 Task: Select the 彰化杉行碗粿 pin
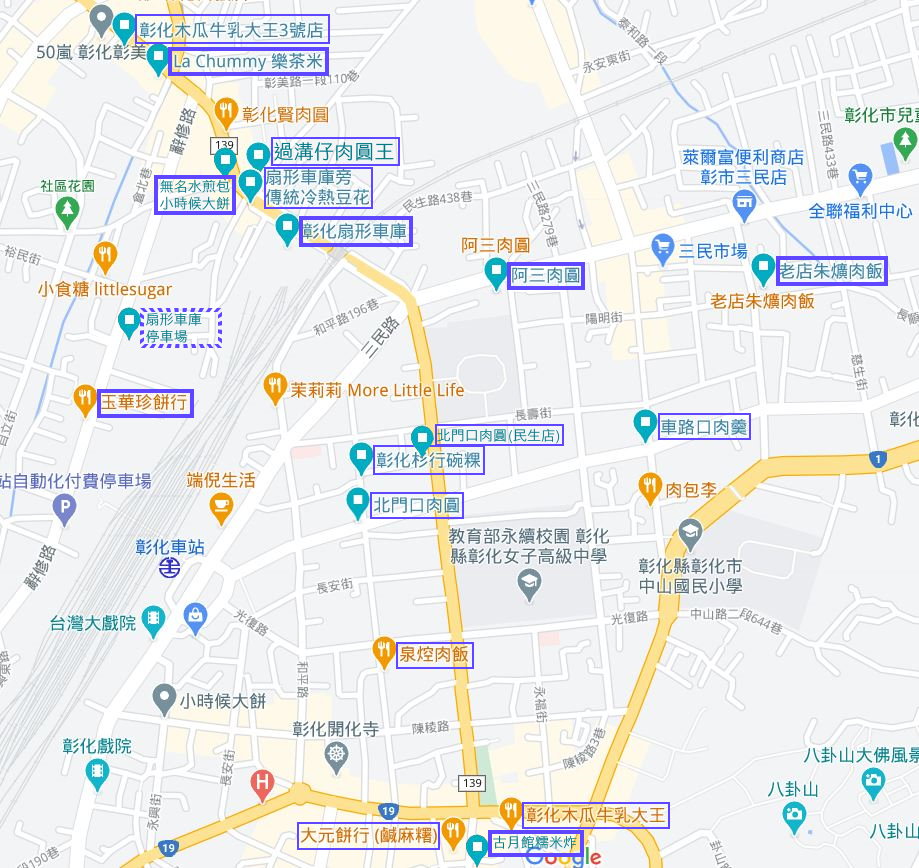point(361,458)
